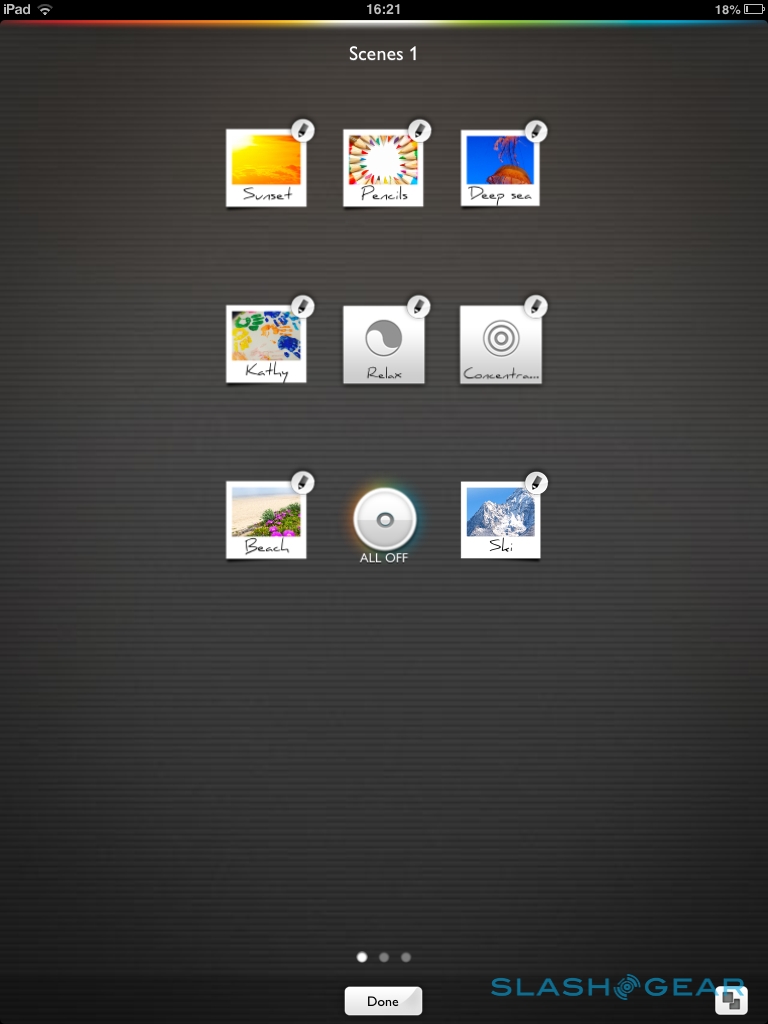Turn on the Beach scene

point(265,520)
